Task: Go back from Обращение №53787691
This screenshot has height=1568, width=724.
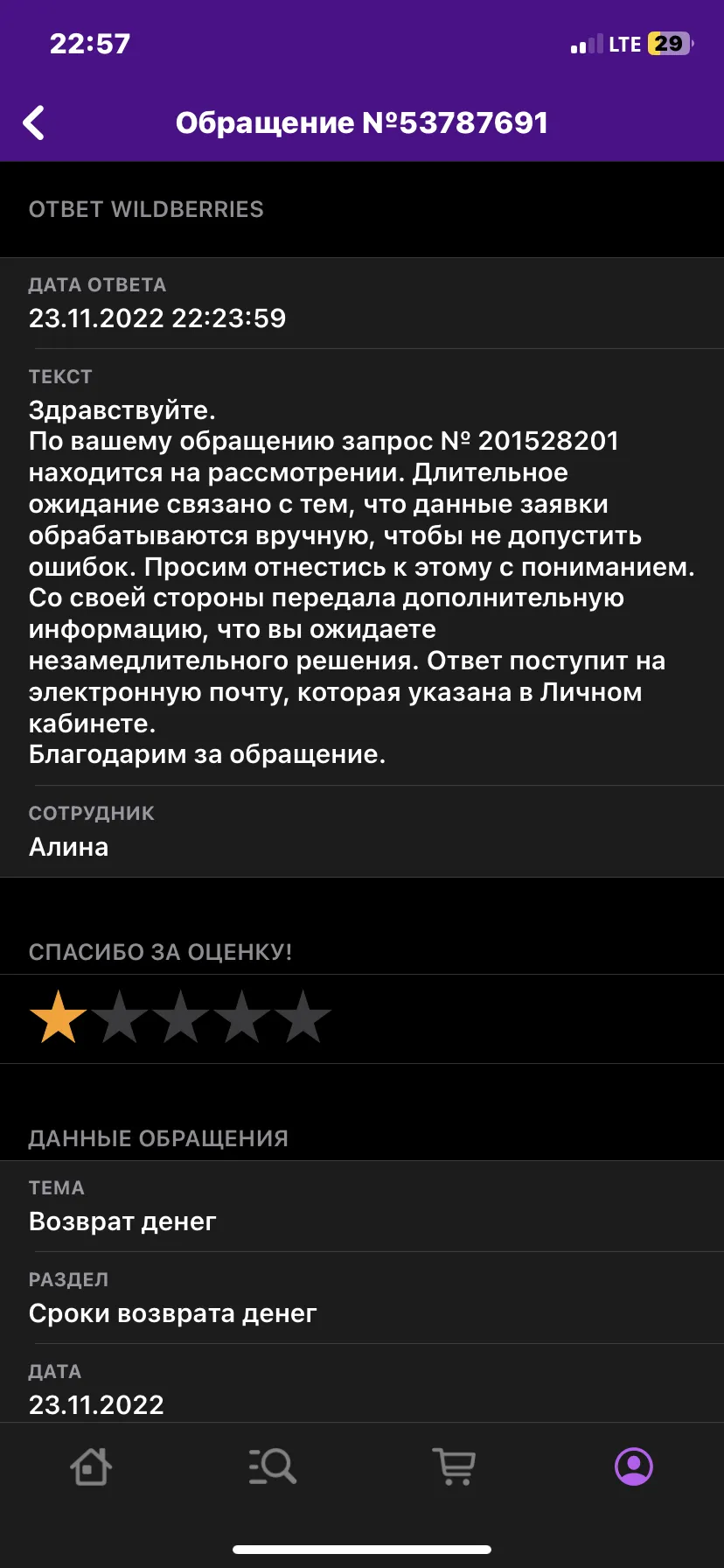Action: tap(34, 123)
